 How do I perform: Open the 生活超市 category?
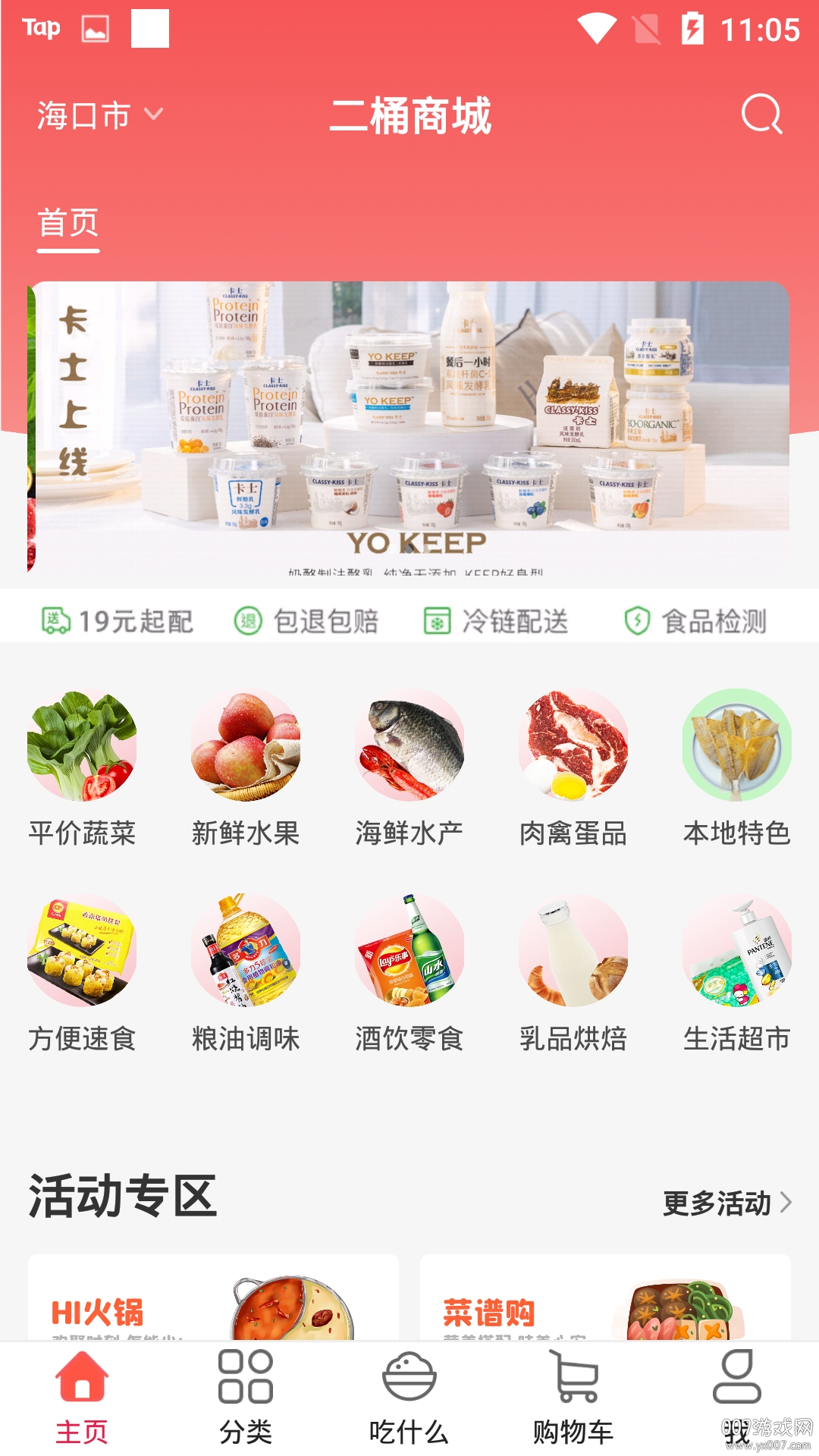click(x=737, y=972)
